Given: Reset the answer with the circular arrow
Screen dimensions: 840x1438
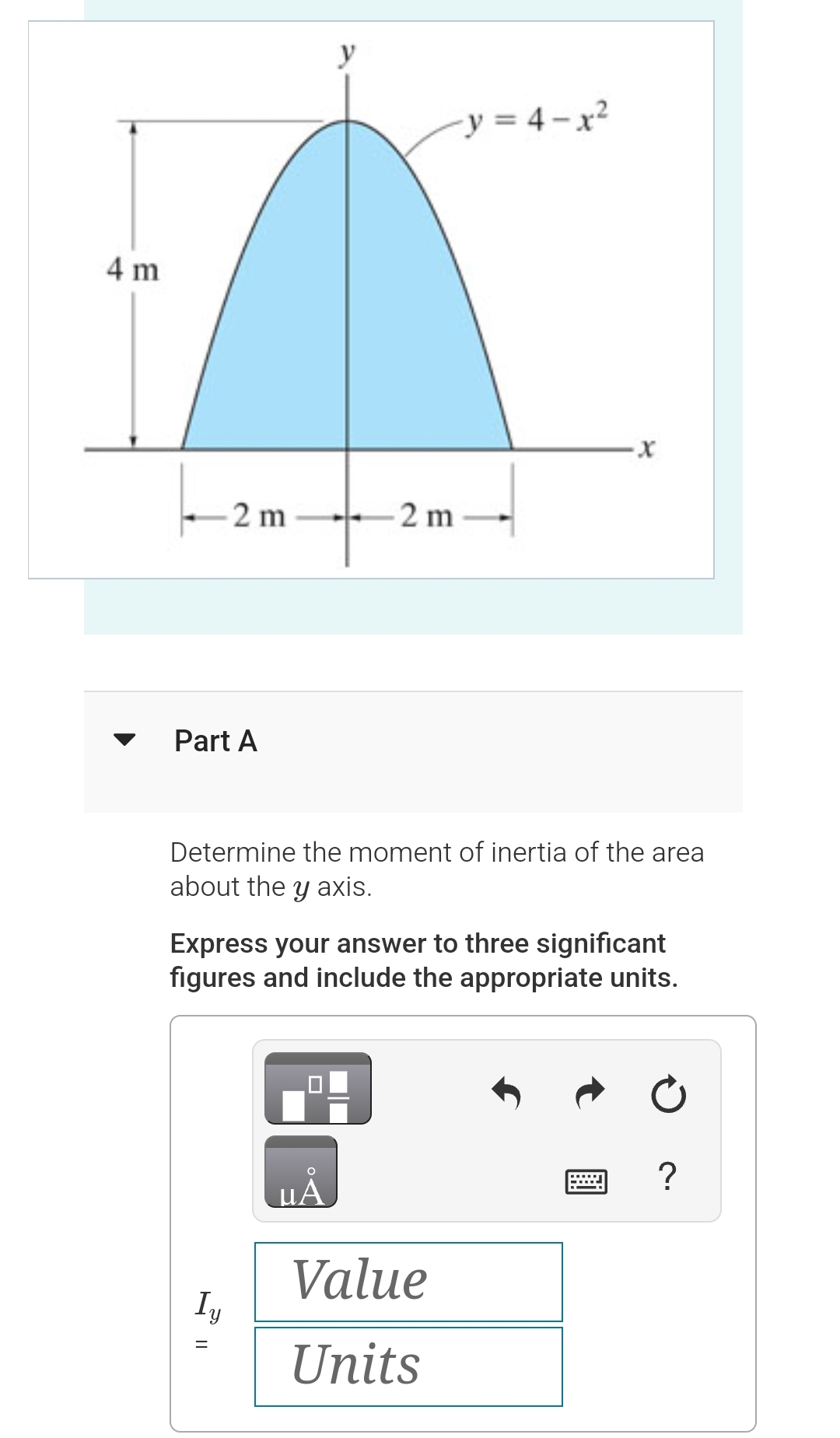Looking at the screenshot, I should pos(667,1091).
